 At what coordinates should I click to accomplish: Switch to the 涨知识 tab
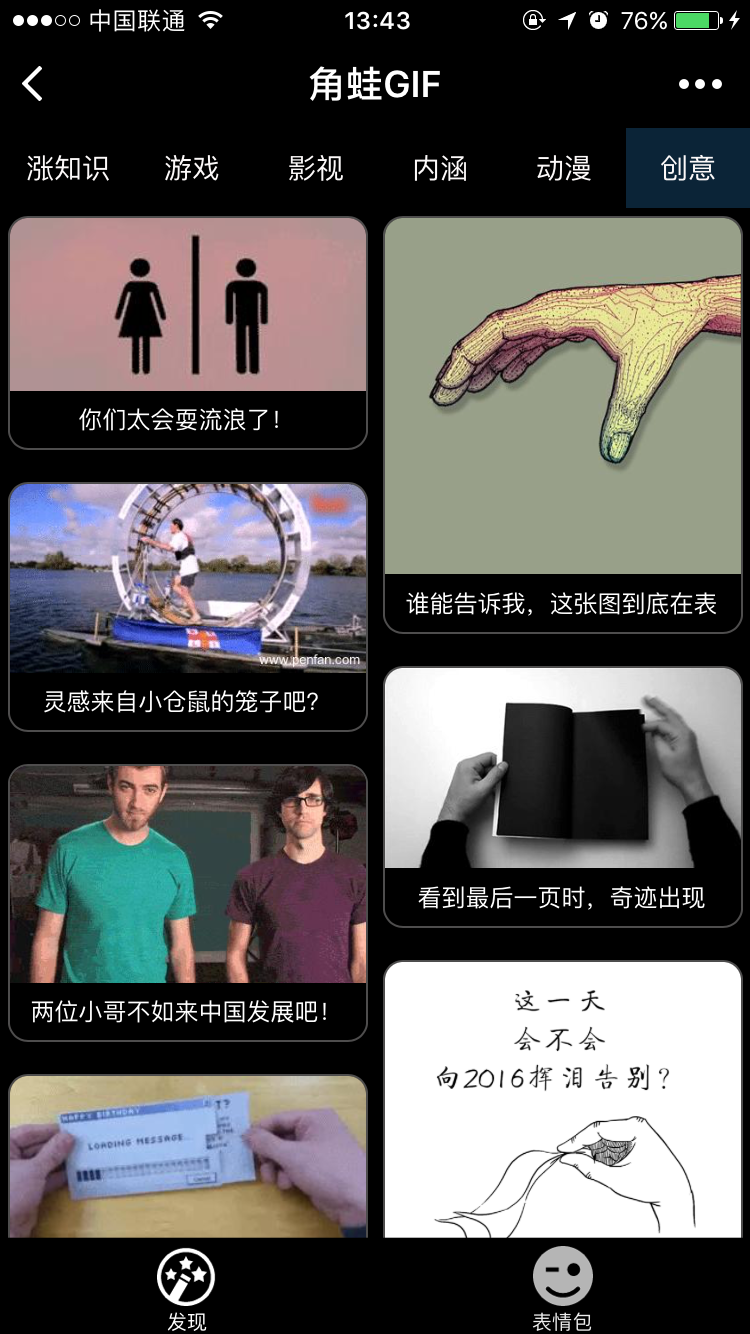click(67, 168)
